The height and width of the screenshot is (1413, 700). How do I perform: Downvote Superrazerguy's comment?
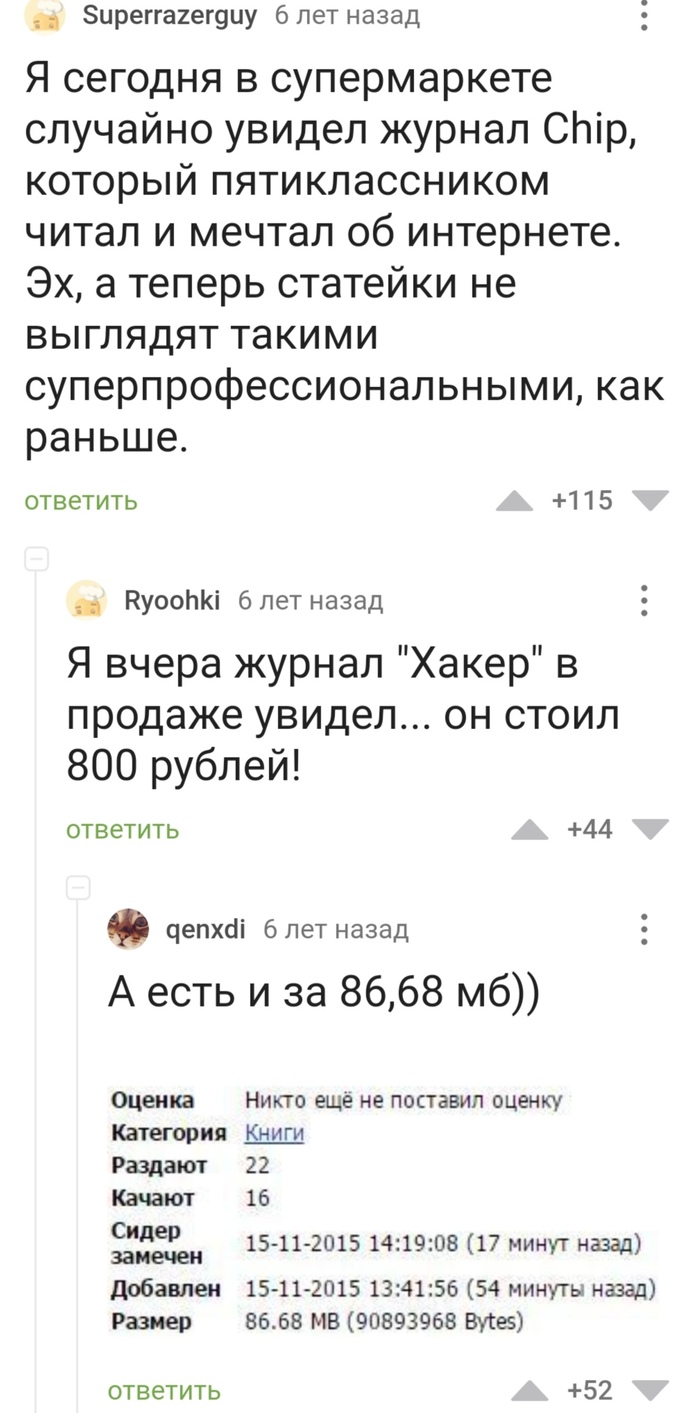click(654, 501)
